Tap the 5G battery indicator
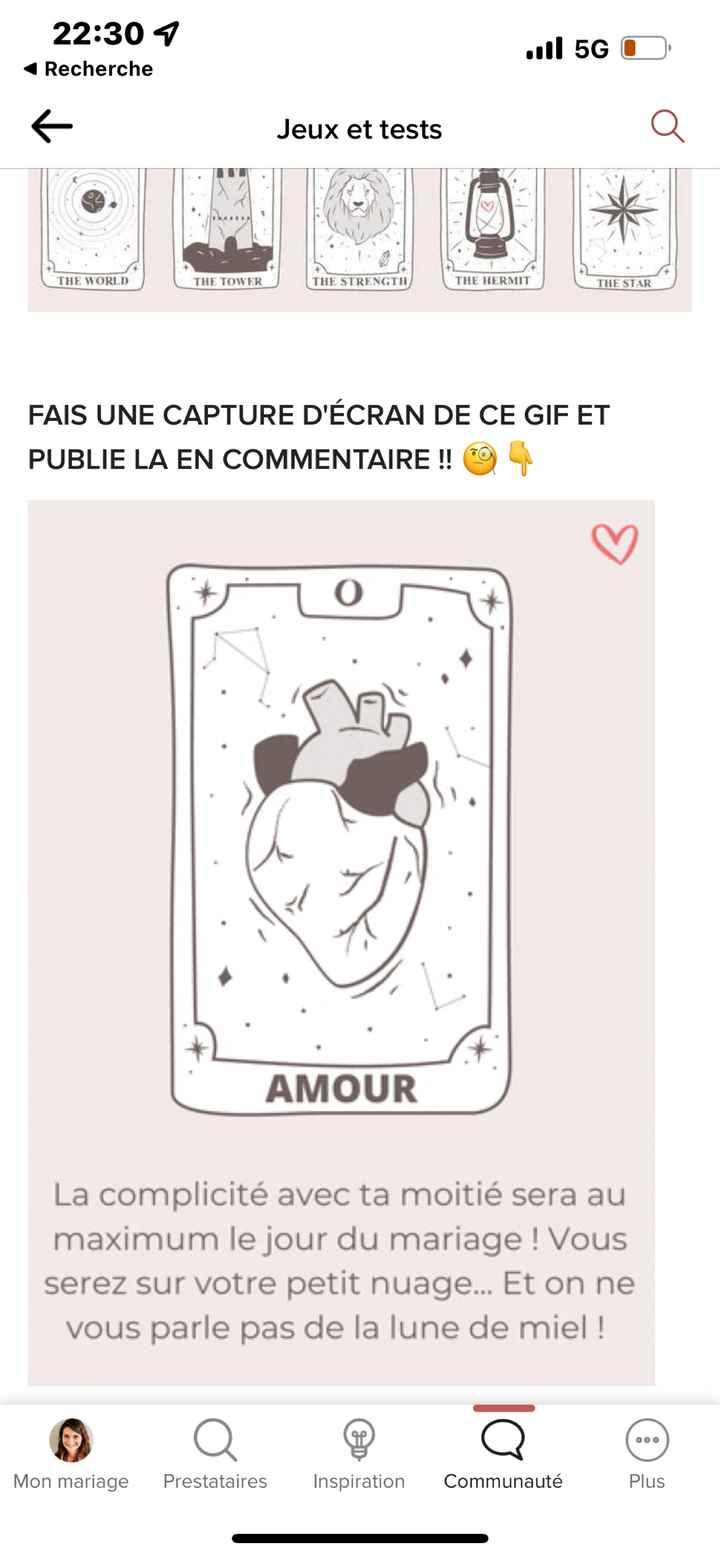The height and width of the screenshot is (1557, 720). coord(601,48)
